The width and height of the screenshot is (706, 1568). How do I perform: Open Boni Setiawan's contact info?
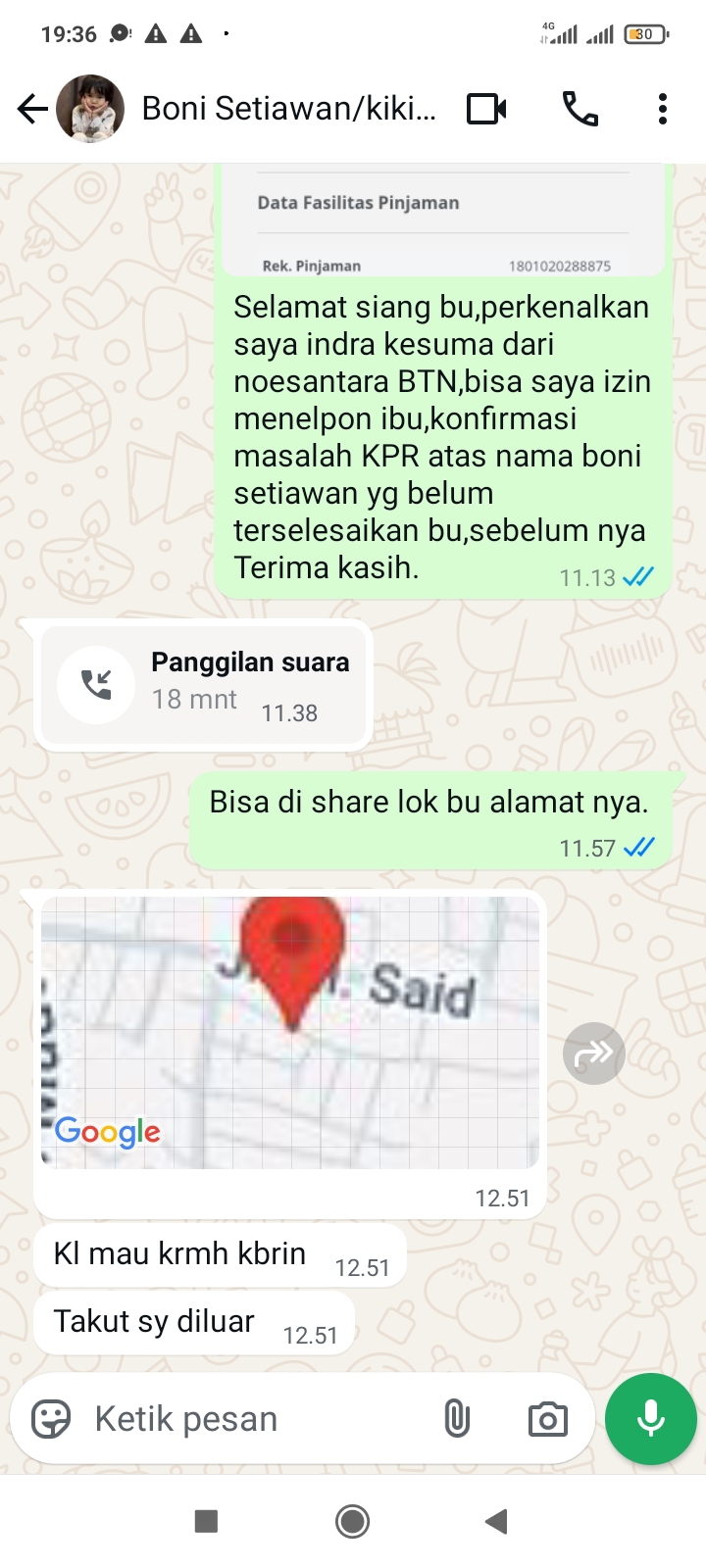pos(288,109)
